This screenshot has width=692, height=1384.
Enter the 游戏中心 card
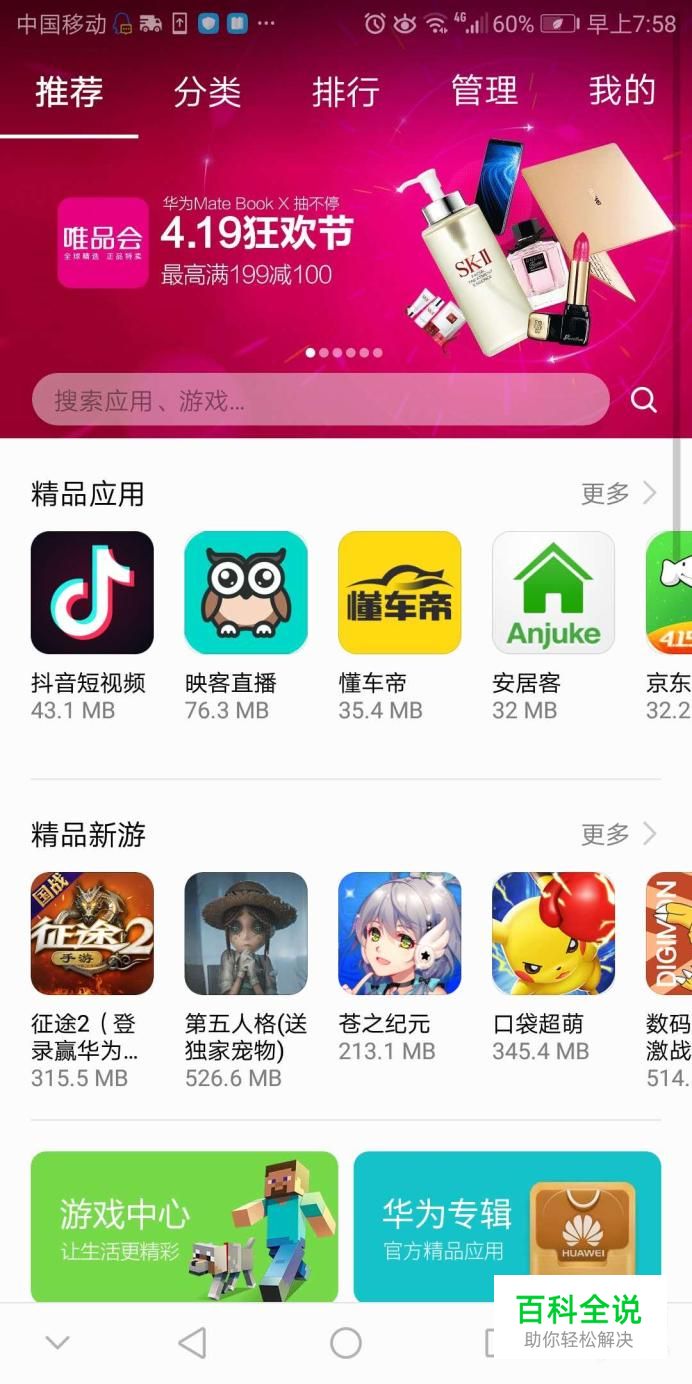pyautogui.click(x=184, y=1226)
